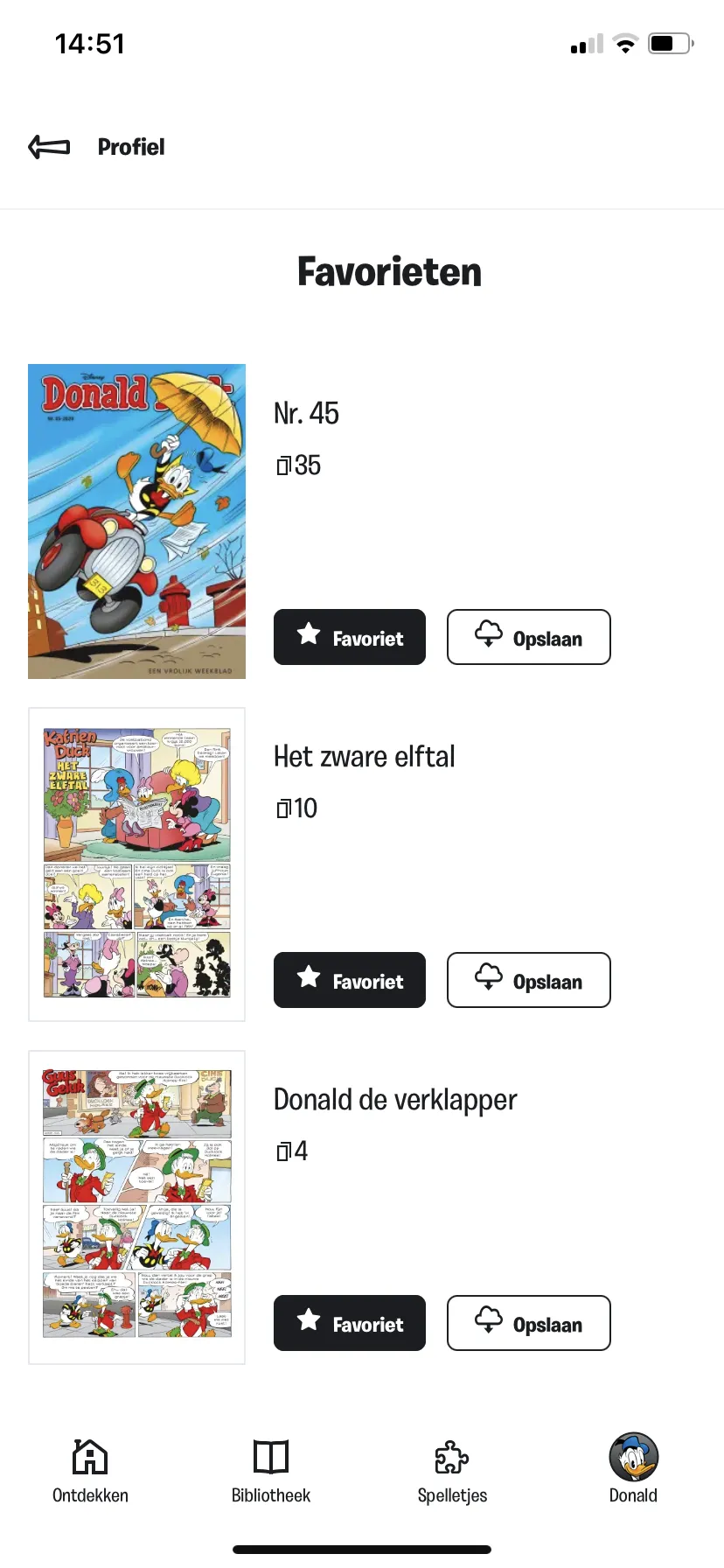Unfavorite Het zware elftal
724x1568 pixels.
point(349,980)
